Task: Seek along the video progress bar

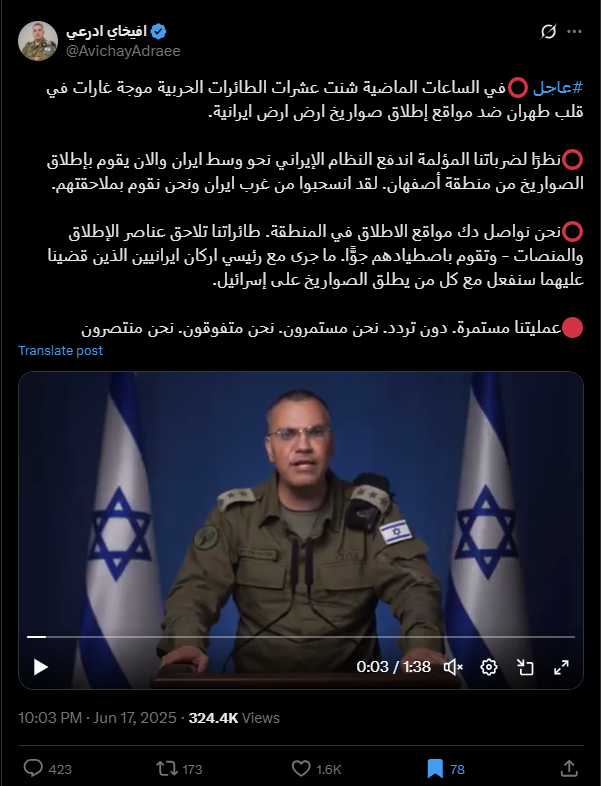Action: (300, 637)
